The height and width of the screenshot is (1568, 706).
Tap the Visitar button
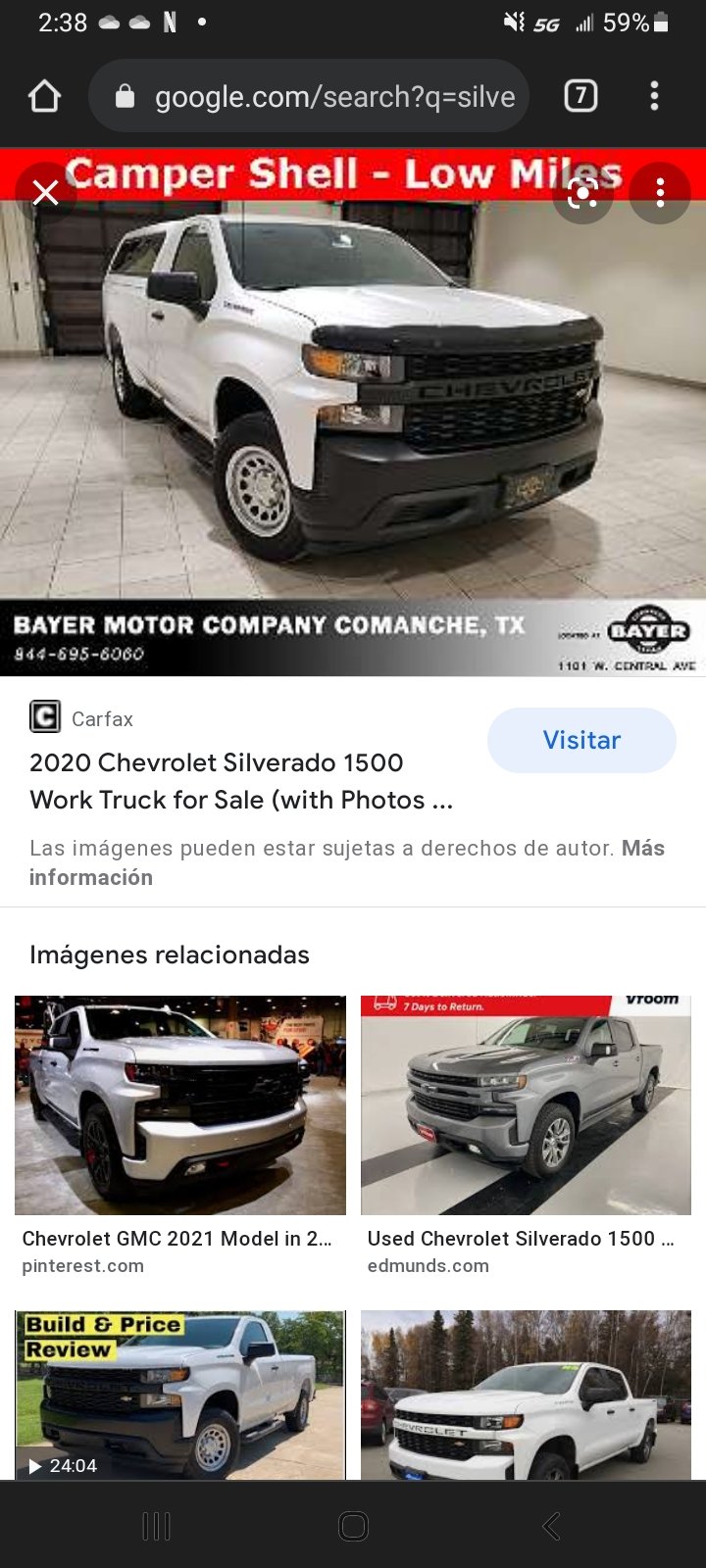coord(581,740)
